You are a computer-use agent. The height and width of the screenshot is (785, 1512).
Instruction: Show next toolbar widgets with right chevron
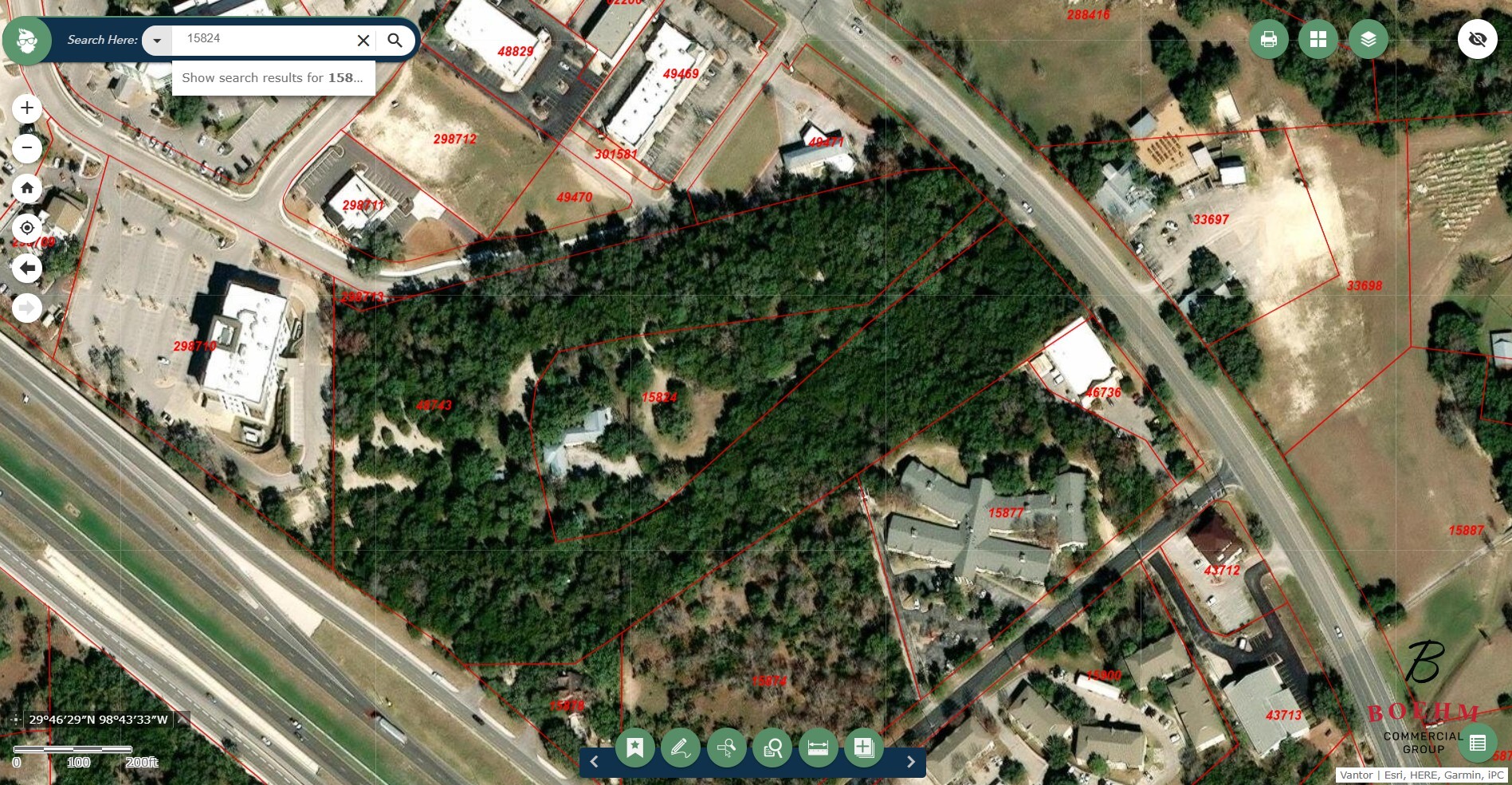tap(911, 762)
